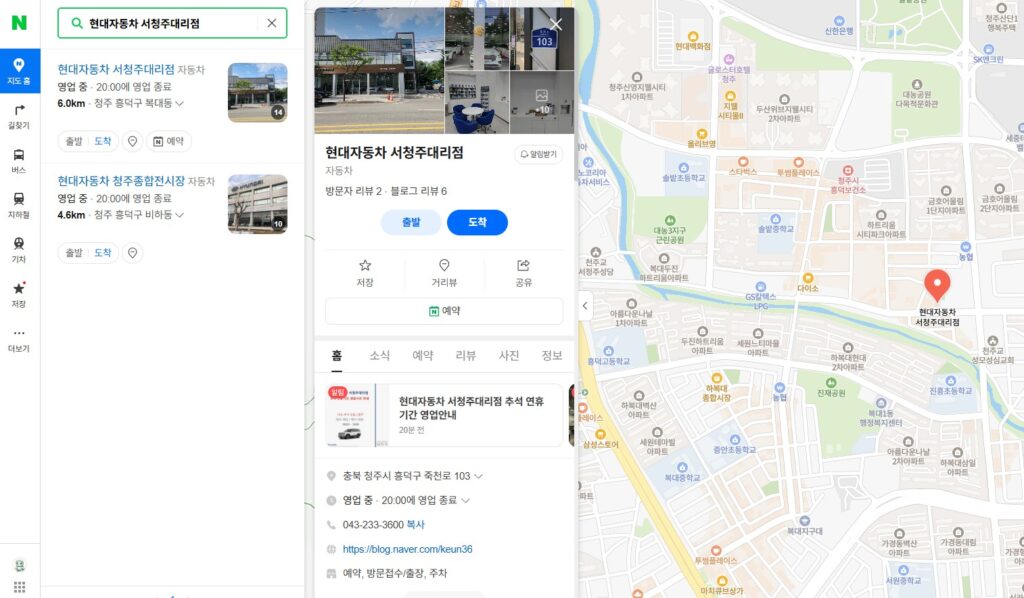This screenshot has width=1024, height=598.
Task: Open the 더보기 more menu
Action: click(x=19, y=340)
